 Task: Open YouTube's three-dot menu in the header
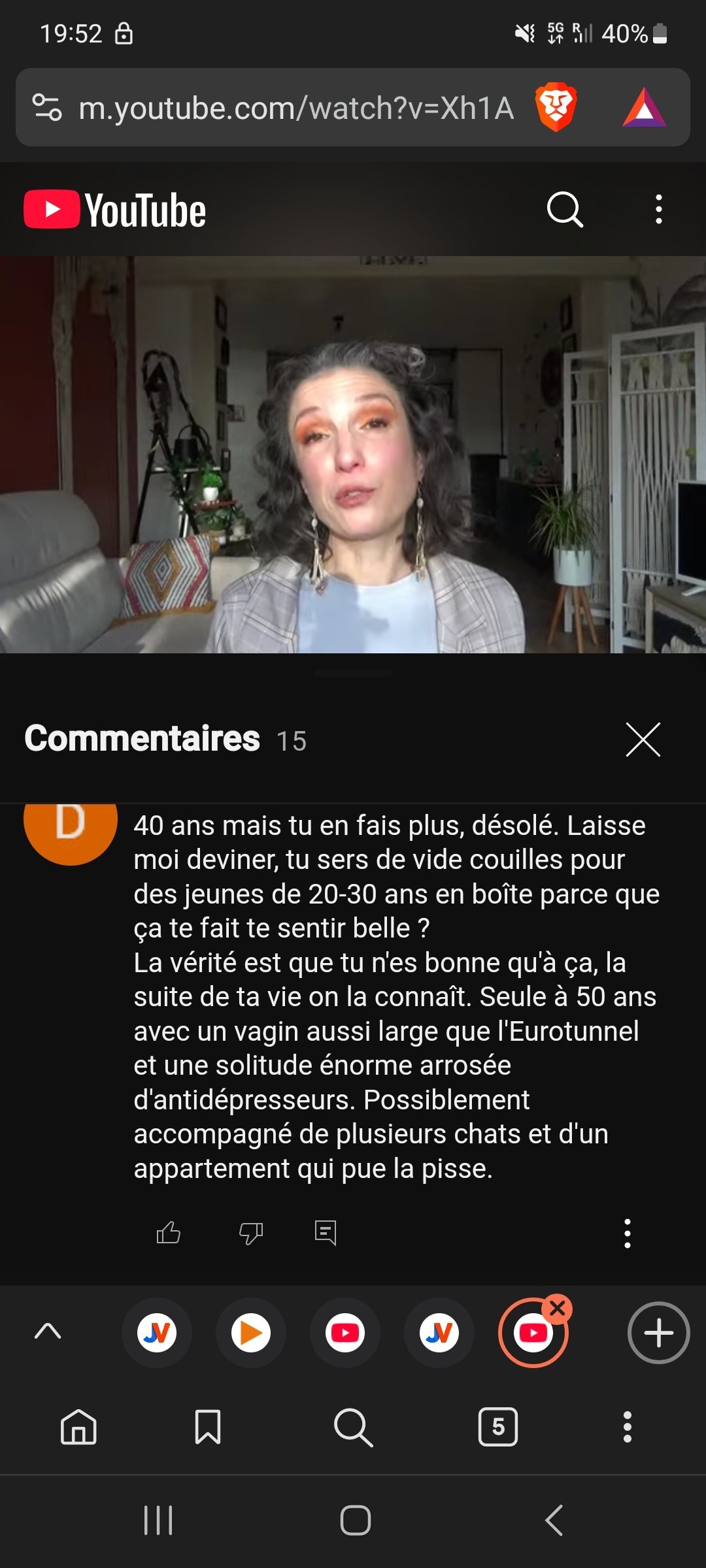pos(659,210)
